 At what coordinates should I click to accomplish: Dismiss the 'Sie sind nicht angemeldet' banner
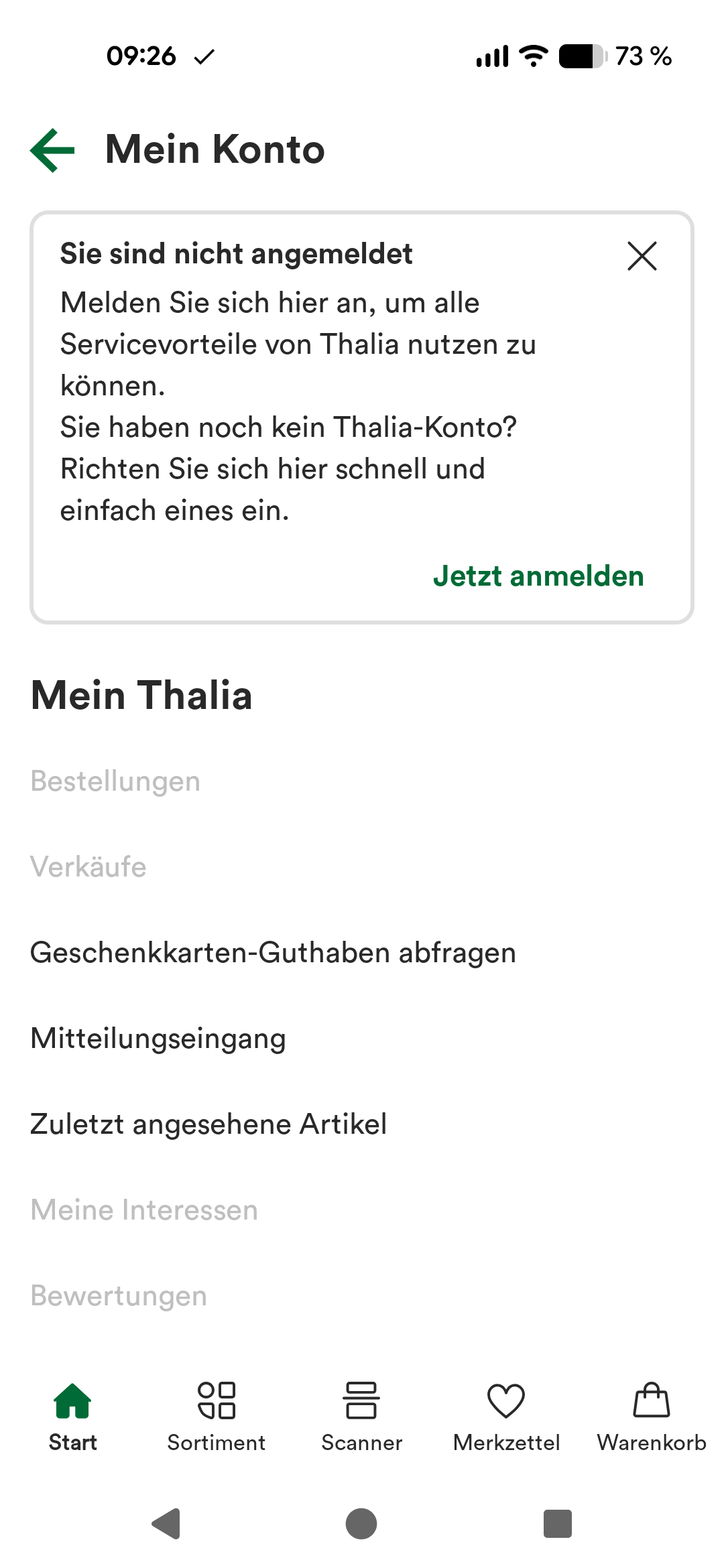[x=642, y=256]
